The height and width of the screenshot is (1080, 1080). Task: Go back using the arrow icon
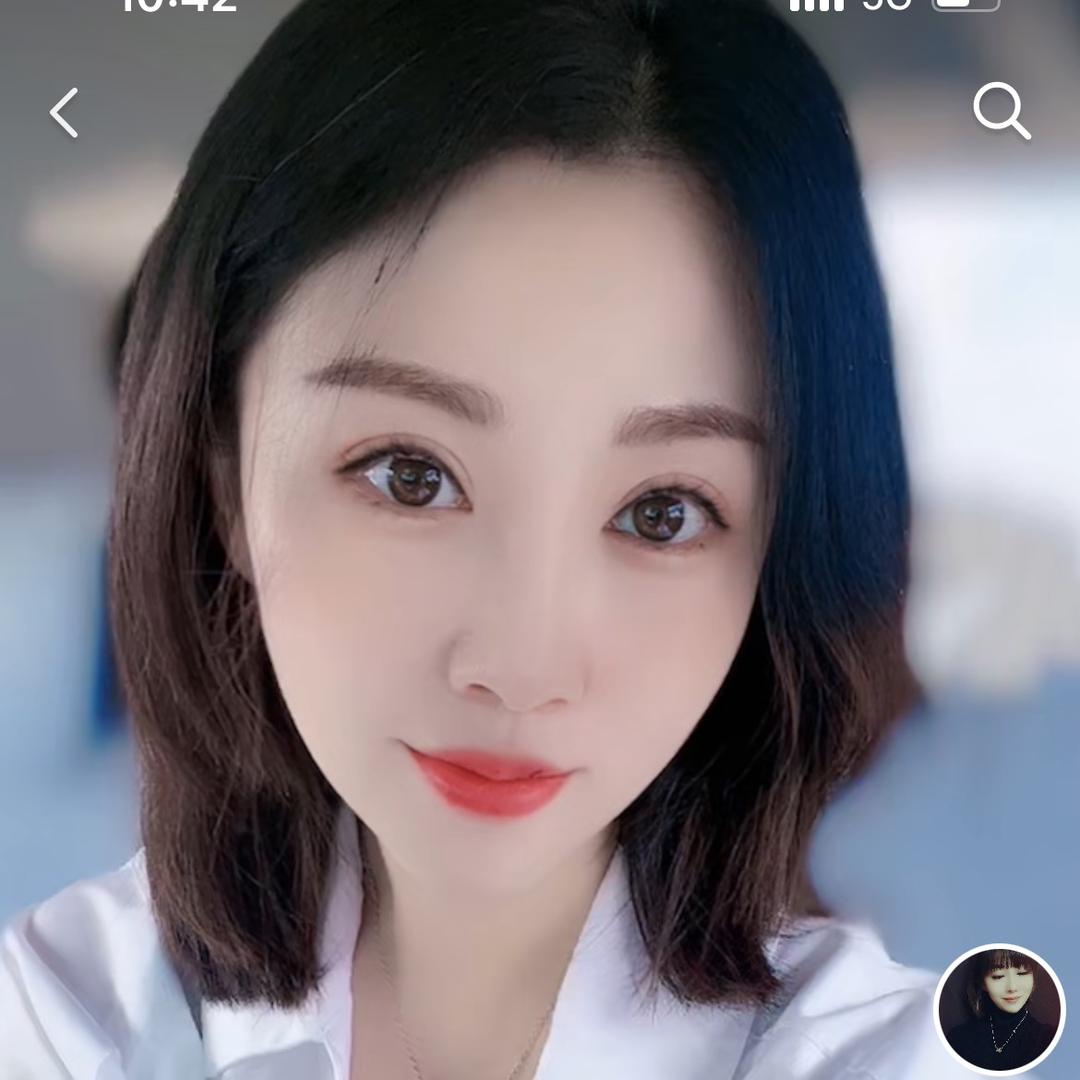pos(64,112)
